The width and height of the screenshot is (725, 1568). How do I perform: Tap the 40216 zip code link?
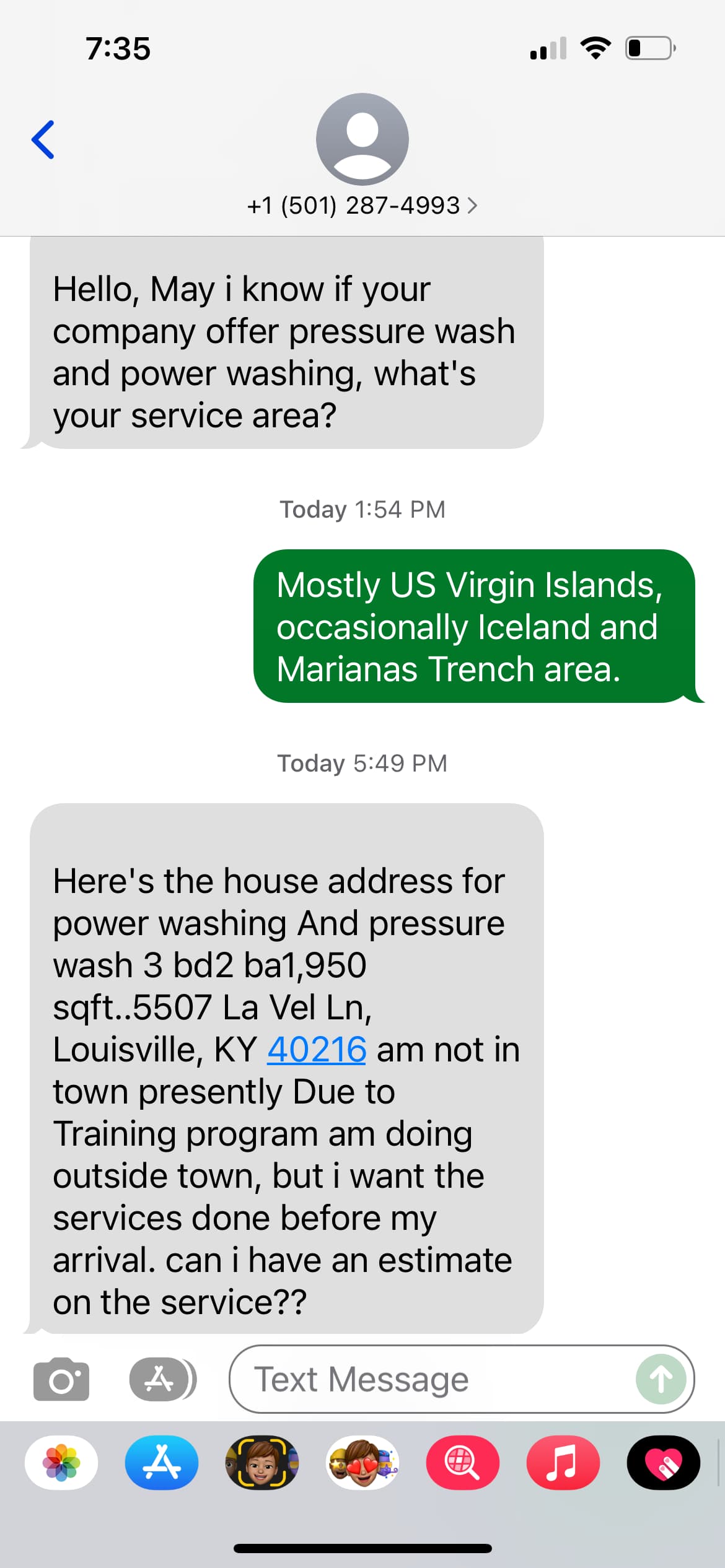pos(317,1050)
